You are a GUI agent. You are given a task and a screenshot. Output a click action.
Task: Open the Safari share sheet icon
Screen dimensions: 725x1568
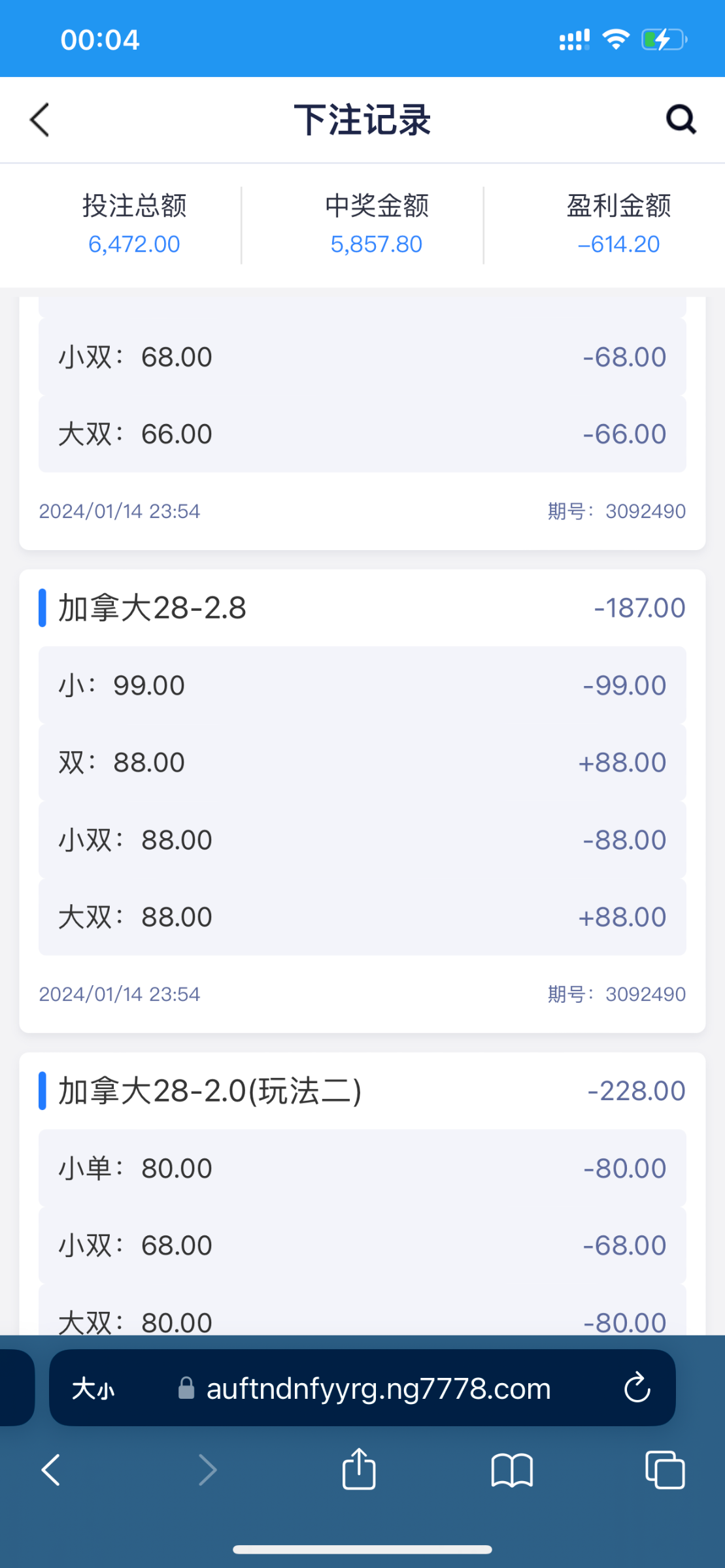[x=358, y=1471]
